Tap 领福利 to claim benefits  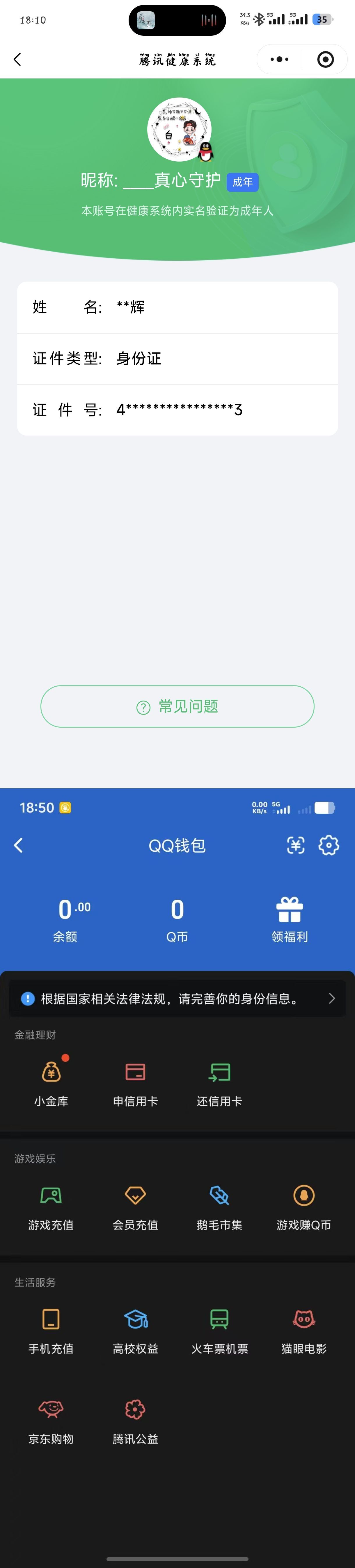[x=290, y=920]
